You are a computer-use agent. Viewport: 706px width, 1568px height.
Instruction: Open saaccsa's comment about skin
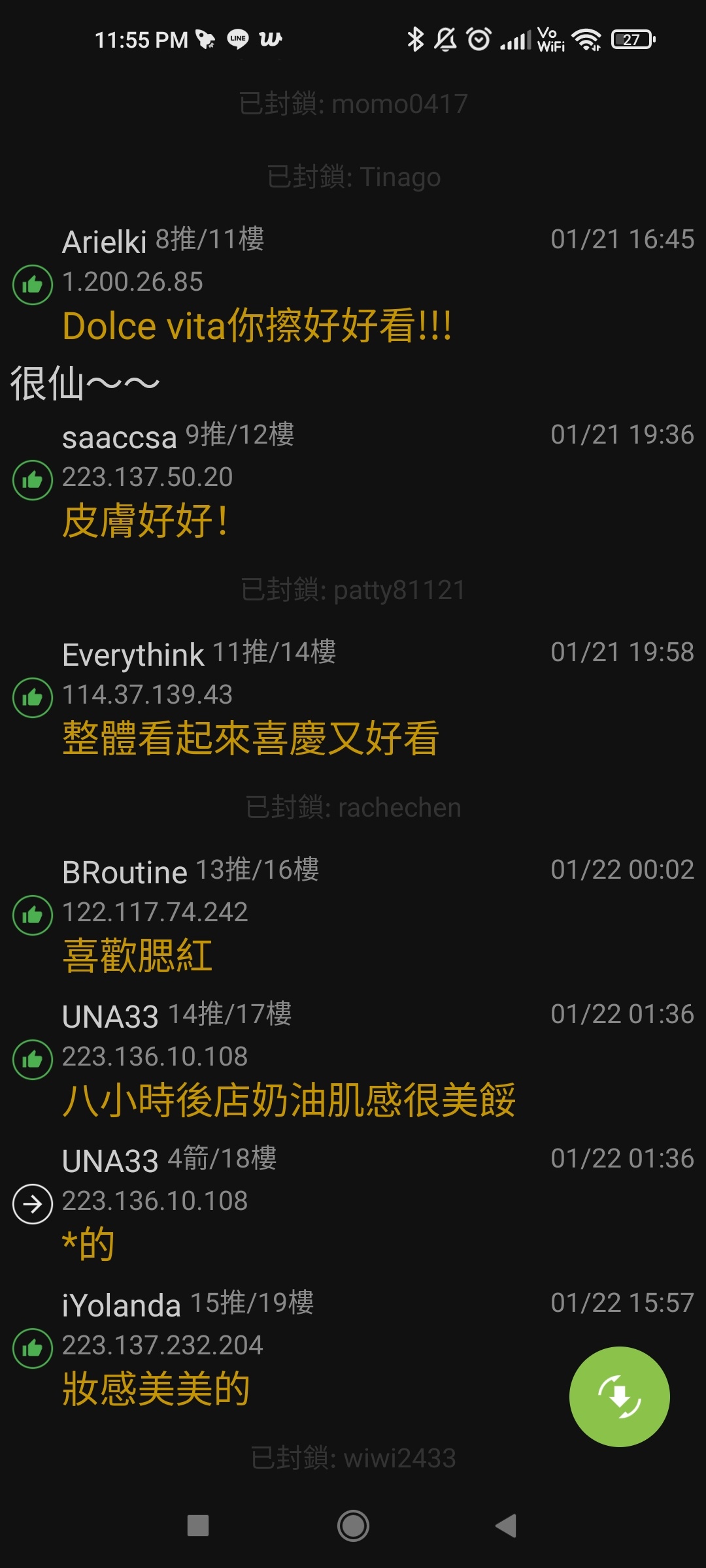pos(353,481)
